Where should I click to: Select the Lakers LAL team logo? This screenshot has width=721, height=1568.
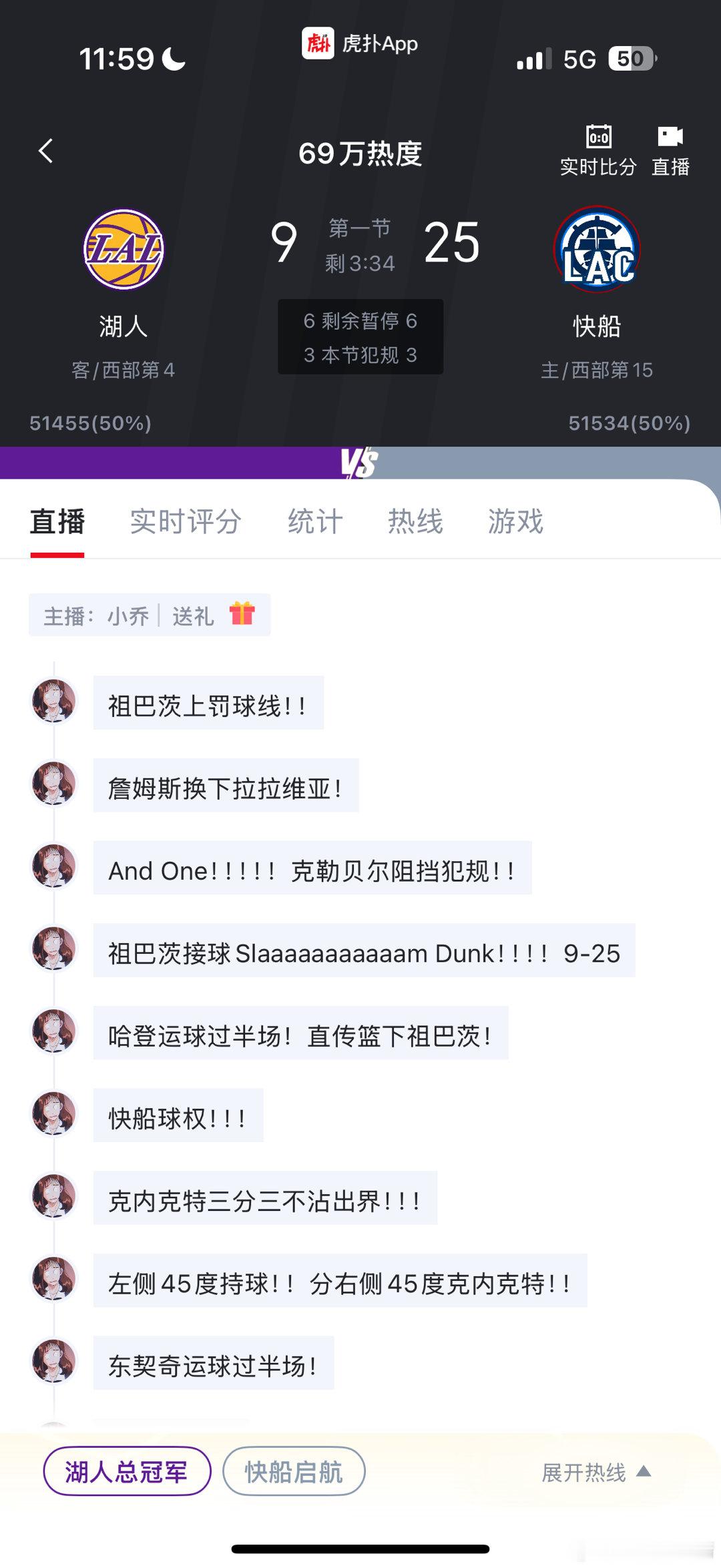[124, 248]
